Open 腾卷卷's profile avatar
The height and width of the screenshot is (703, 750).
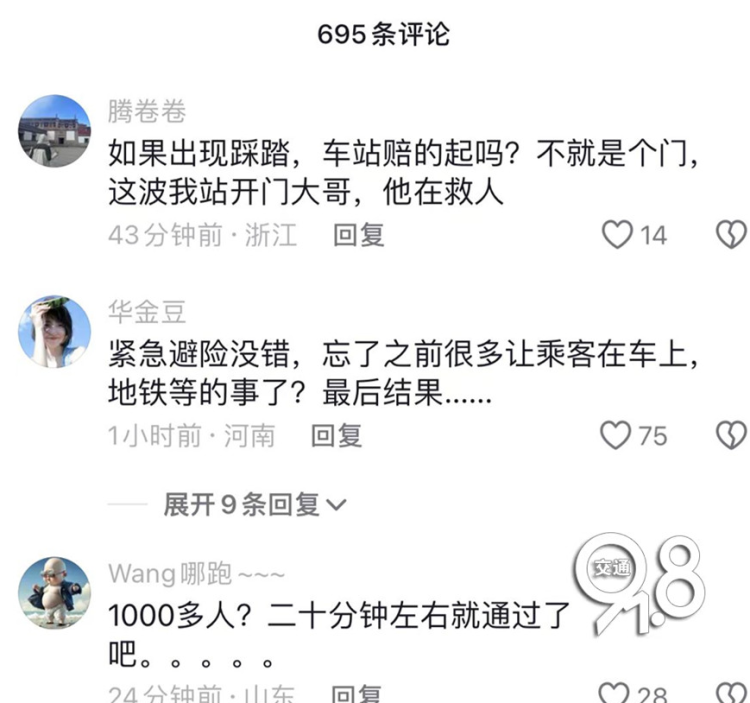[x=55, y=129]
